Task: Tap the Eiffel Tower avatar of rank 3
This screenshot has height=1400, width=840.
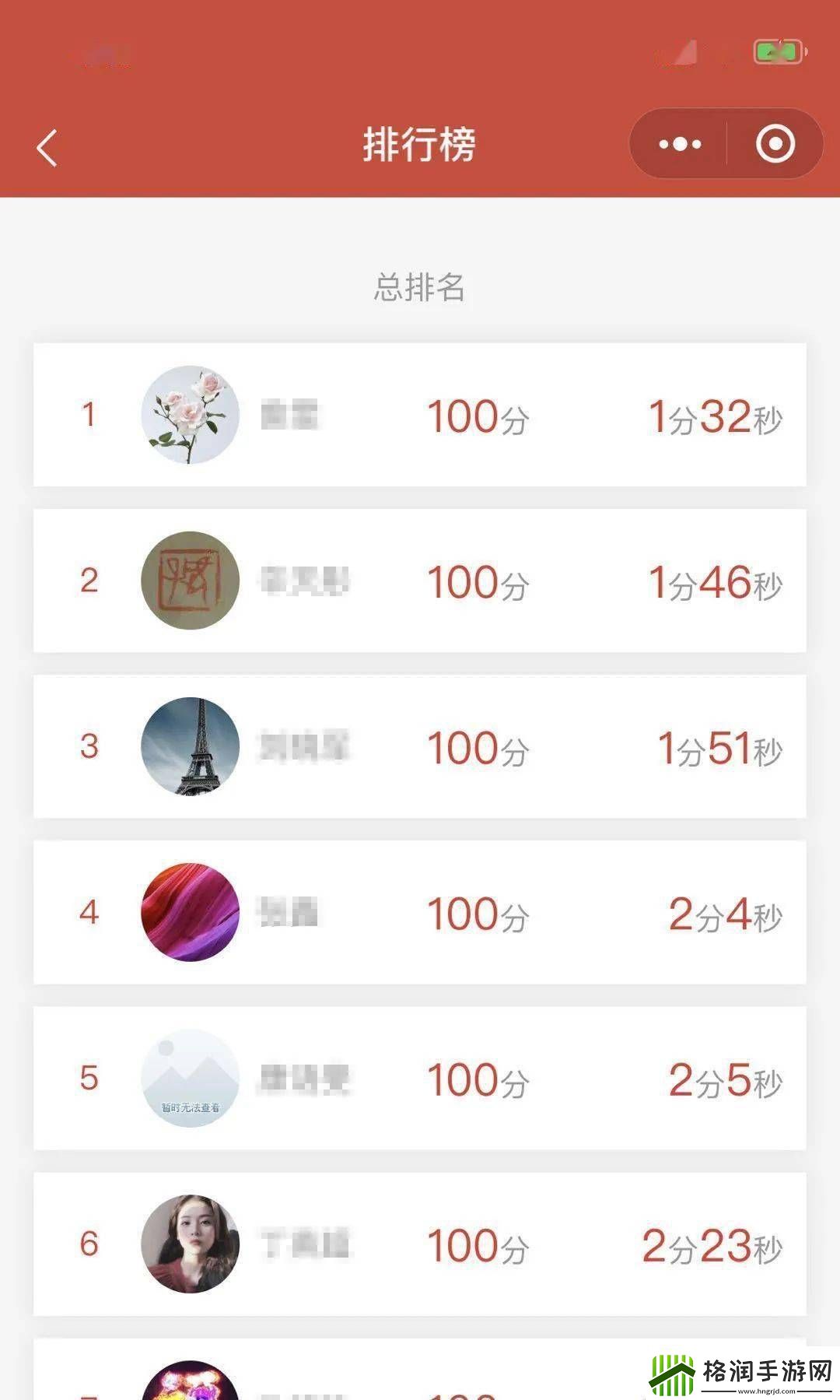Action: point(189,746)
